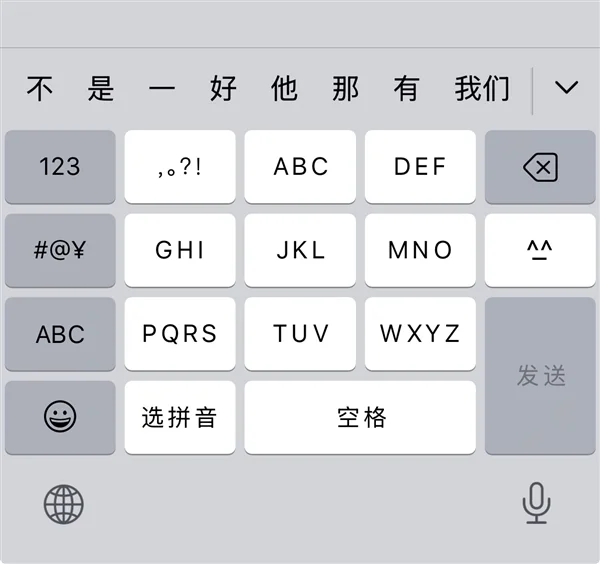Delete a character with backspace

pos(540,166)
